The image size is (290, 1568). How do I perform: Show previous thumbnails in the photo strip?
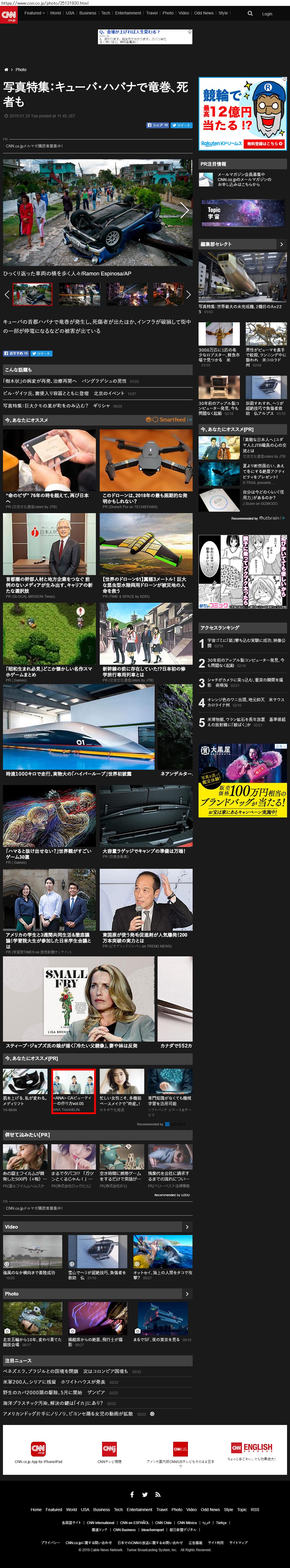[x=7, y=295]
